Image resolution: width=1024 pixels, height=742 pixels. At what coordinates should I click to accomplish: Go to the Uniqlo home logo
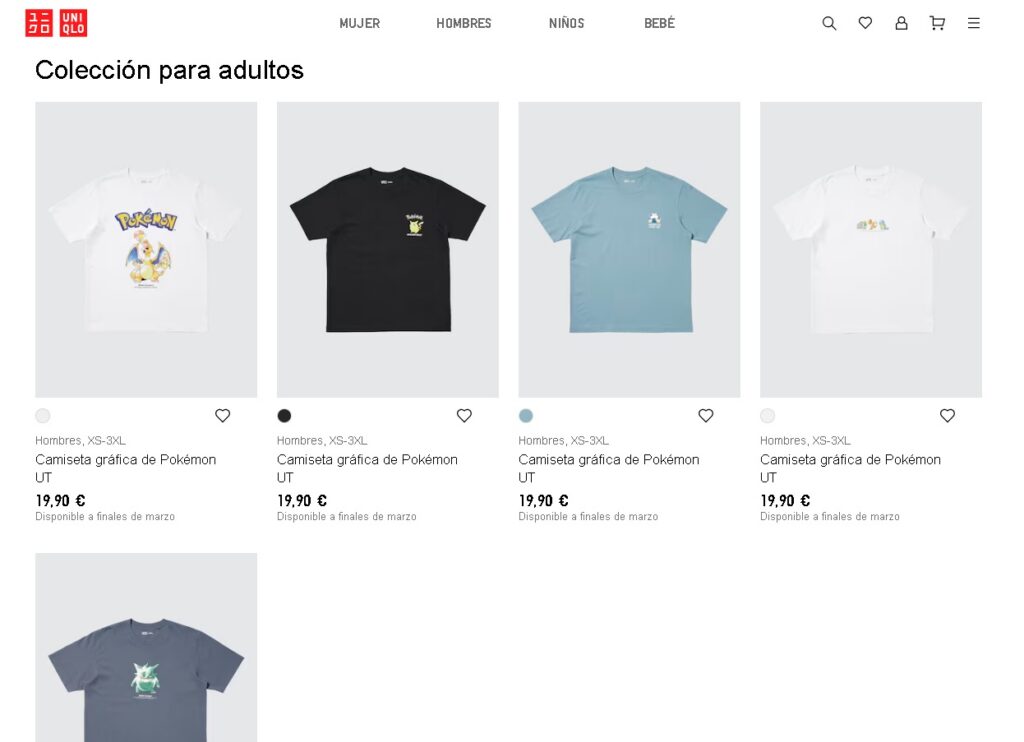(56, 23)
